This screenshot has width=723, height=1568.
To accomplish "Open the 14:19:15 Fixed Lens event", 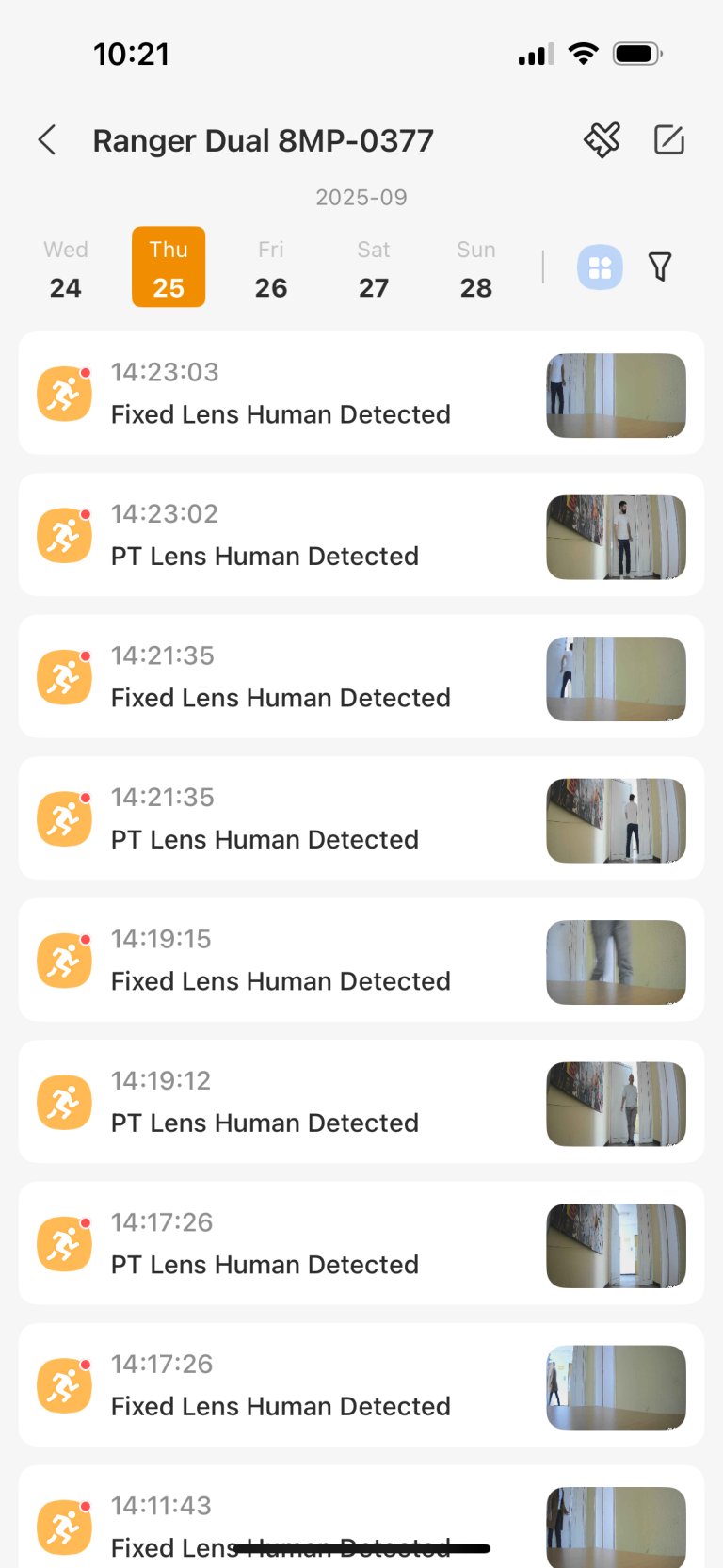I will 361,961.
